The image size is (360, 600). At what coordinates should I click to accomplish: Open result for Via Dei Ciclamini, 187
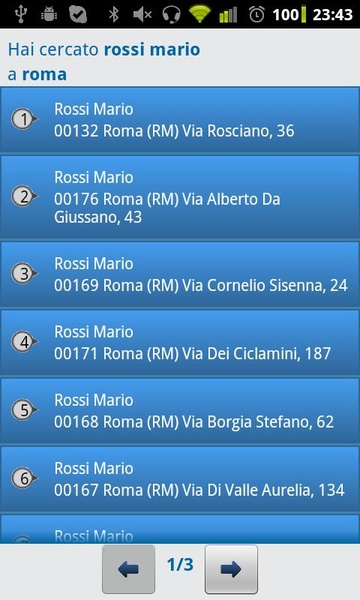pos(180,342)
